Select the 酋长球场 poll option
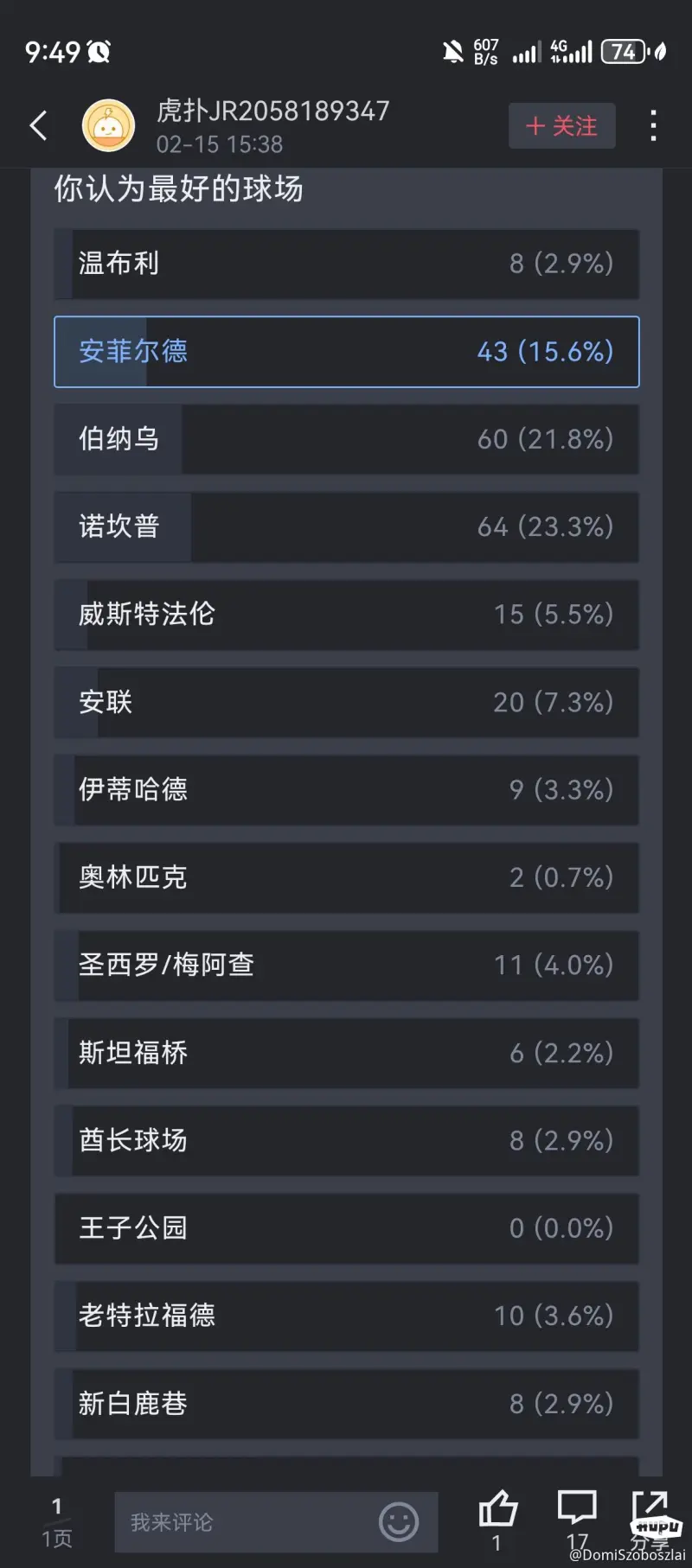 pyautogui.click(x=347, y=1141)
